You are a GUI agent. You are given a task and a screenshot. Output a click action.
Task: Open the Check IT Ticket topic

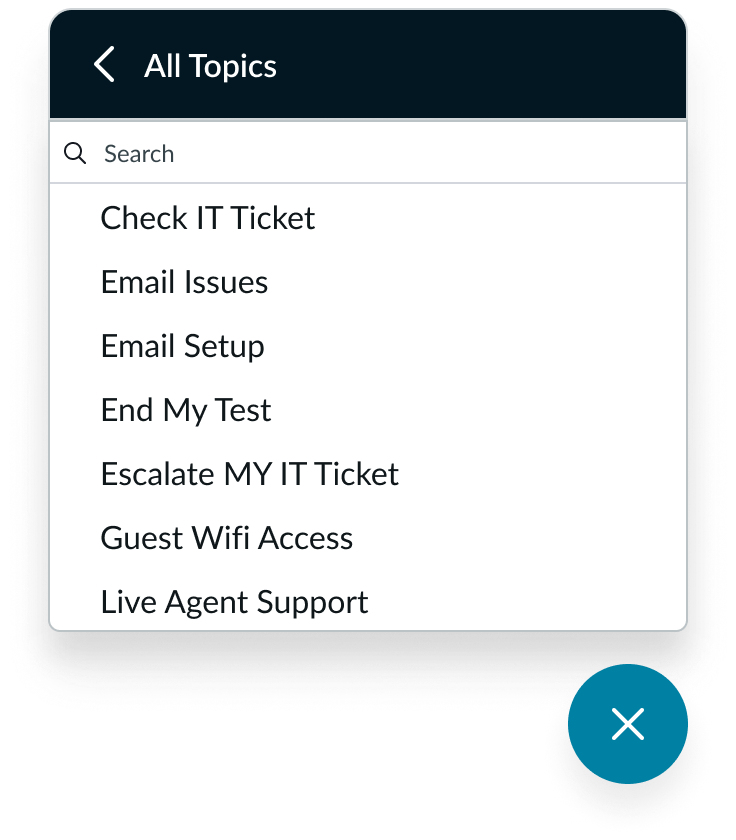208,219
